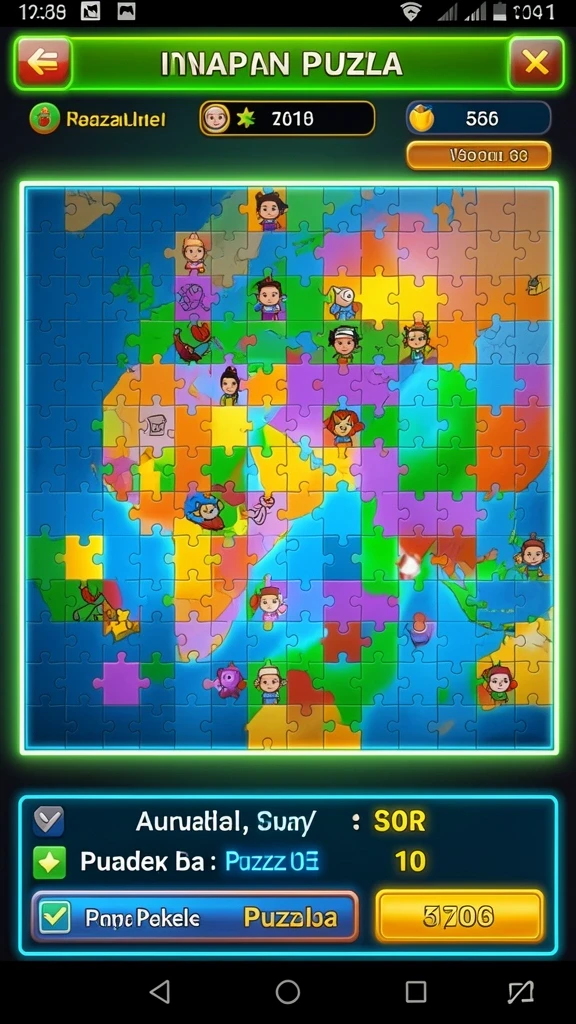Tap the yellow 3706 button

tap(460, 917)
